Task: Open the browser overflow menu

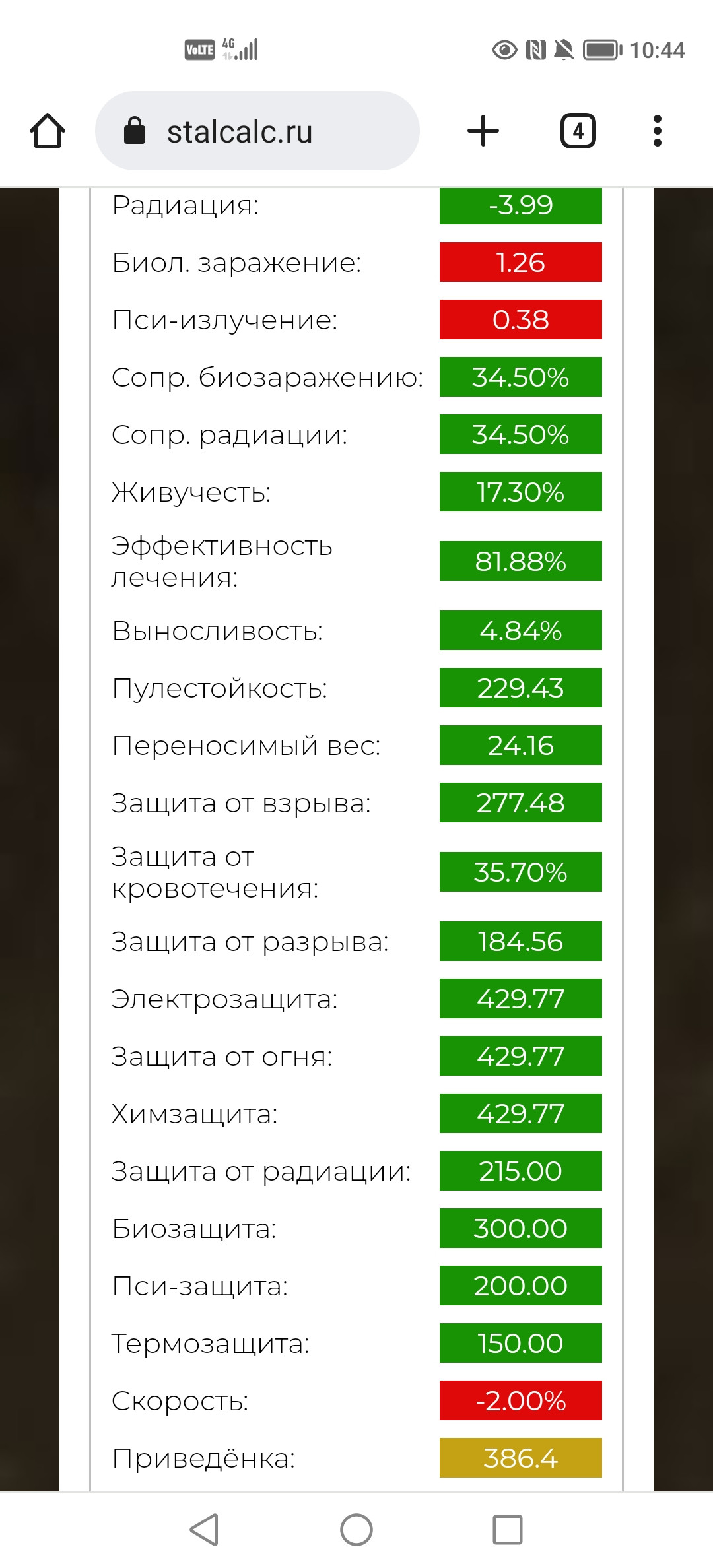Action: tap(657, 131)
